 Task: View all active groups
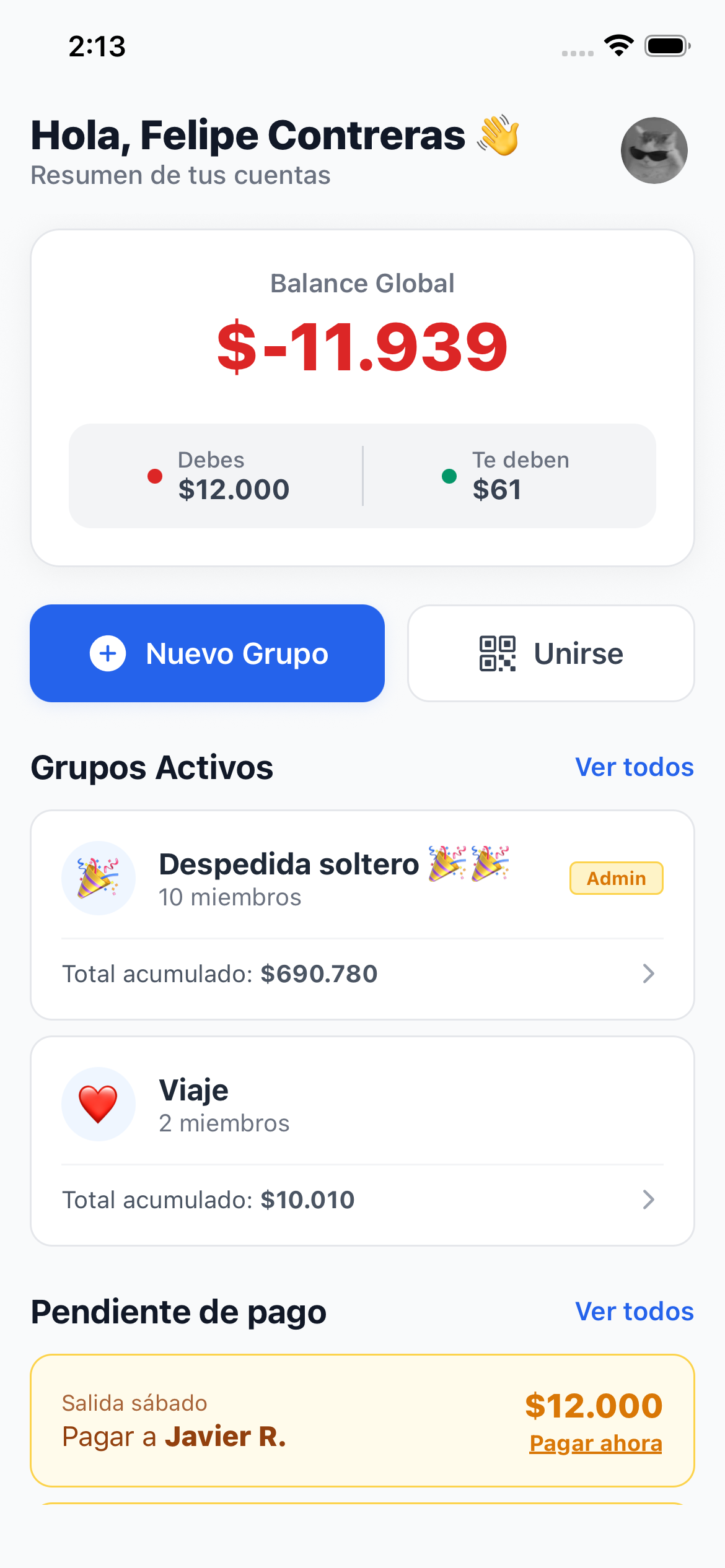(634, 767)
